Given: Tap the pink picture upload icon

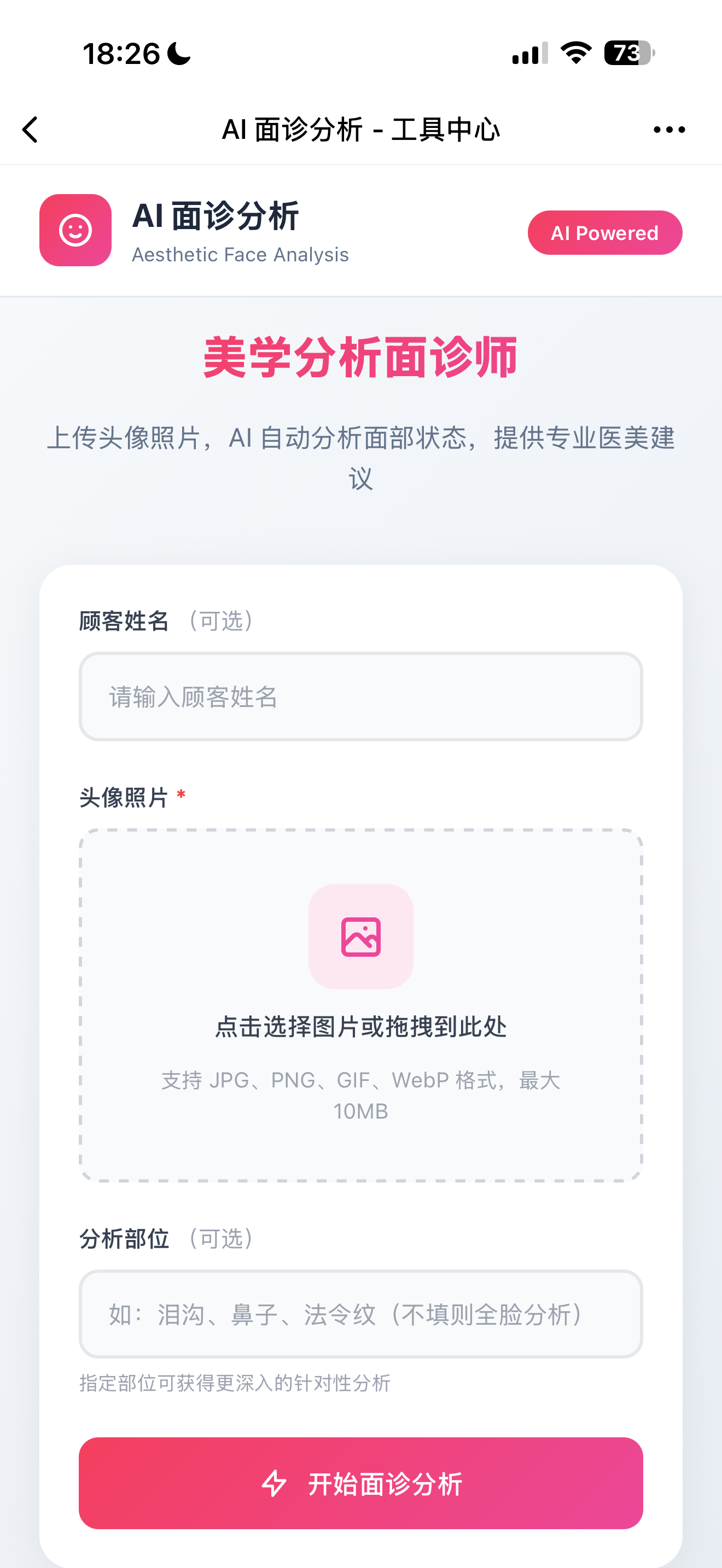Looking at the screenshot, I should (361, 938).
